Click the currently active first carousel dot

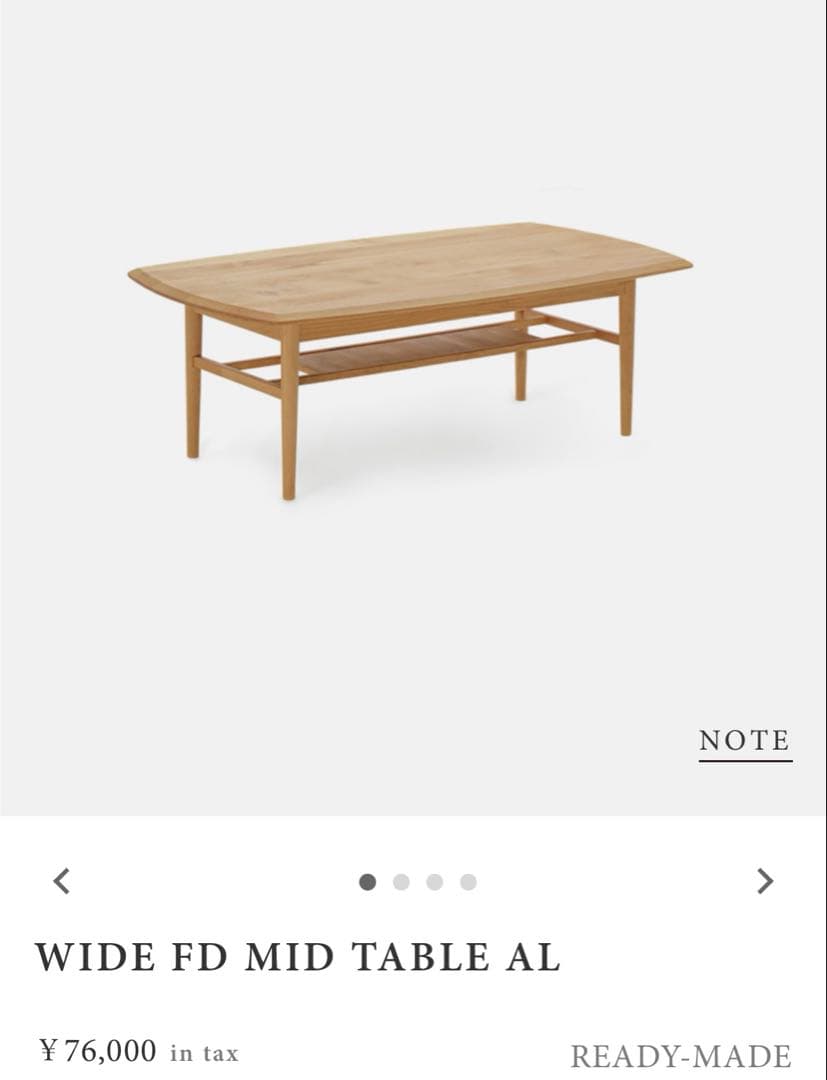click(x=370, y=882)
